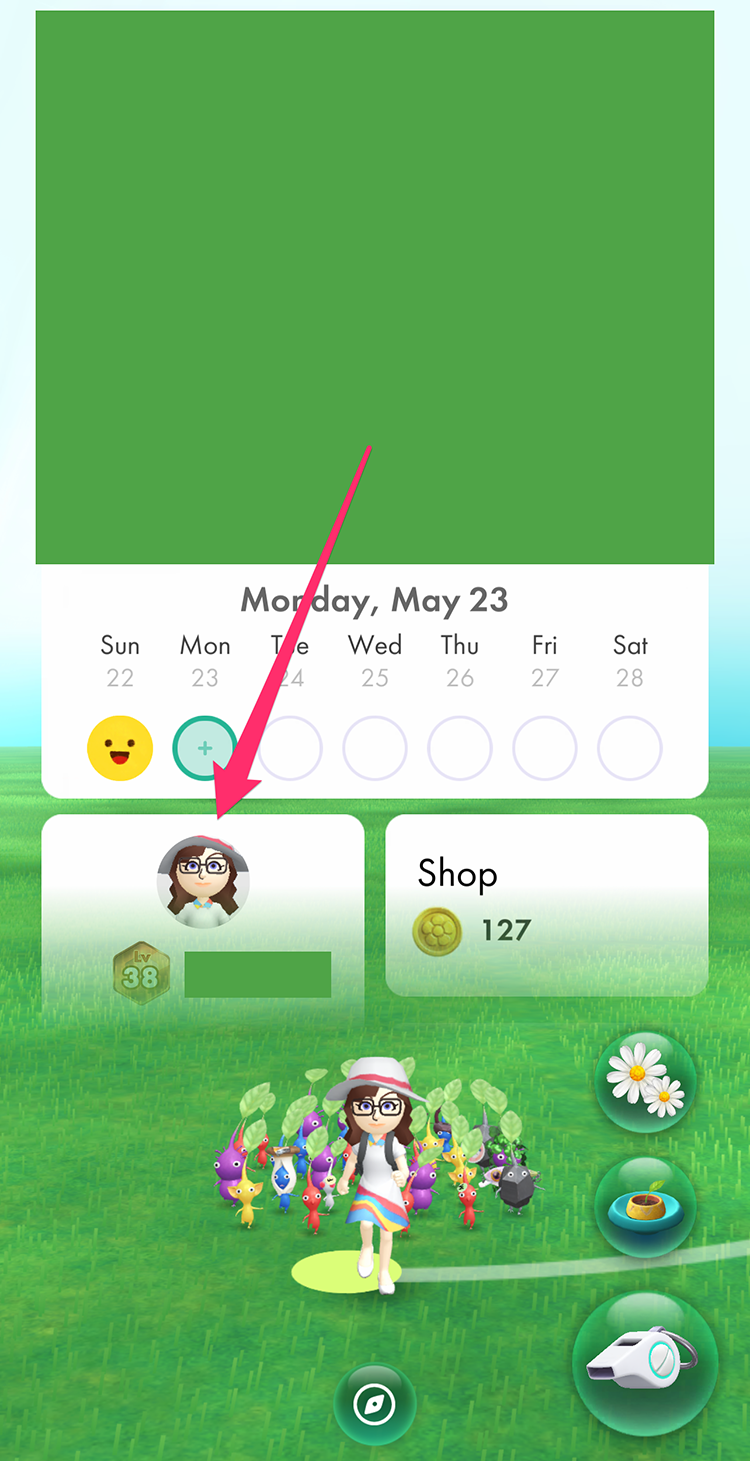Select the empty circle for Wed 25

[x=375, y=748]
